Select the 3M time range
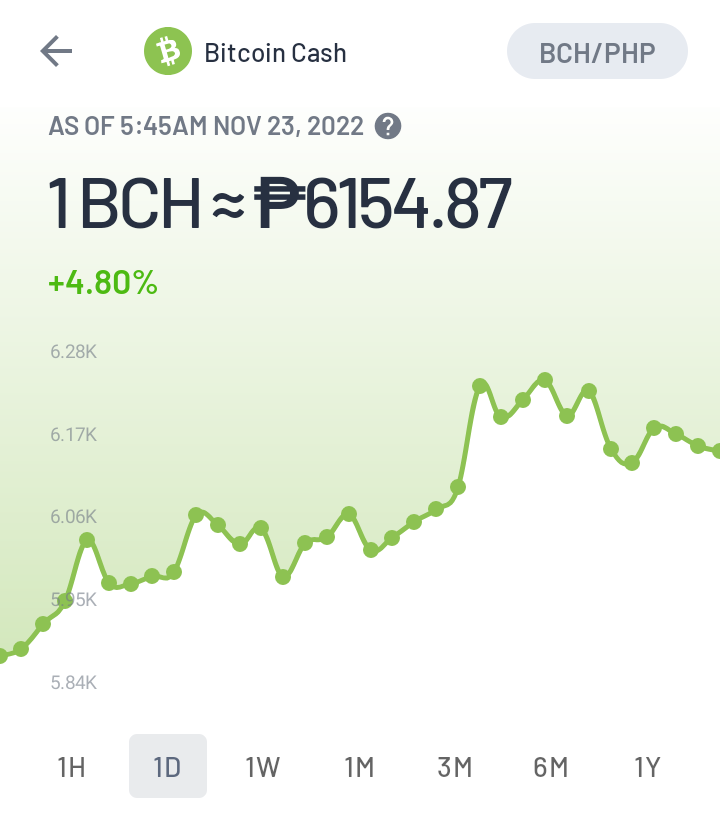Screen dimensions: 720x829 click(x=455, y=767)
